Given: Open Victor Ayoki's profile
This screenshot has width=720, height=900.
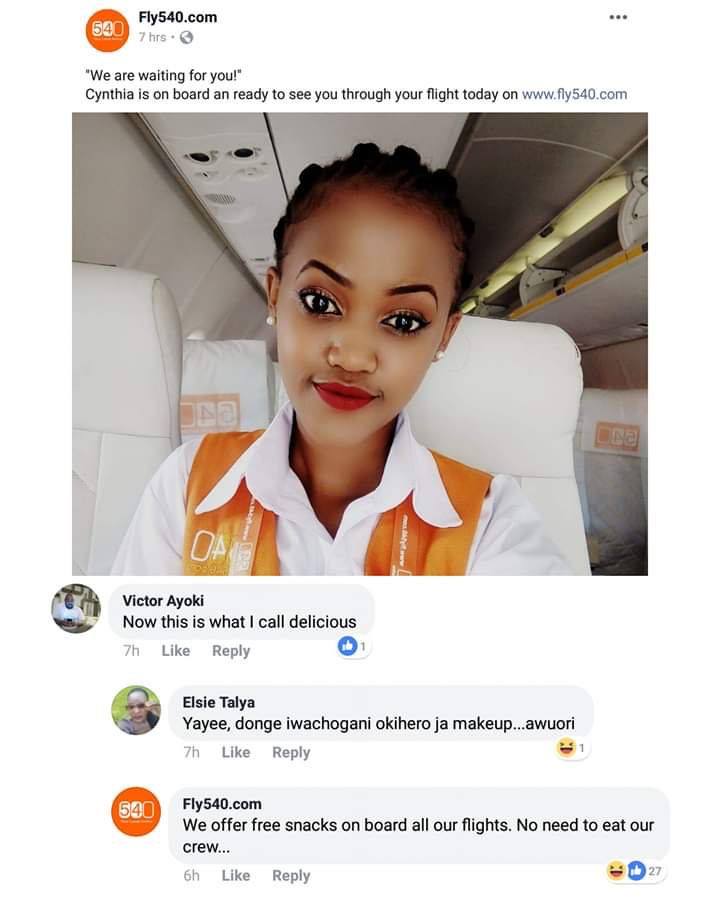Looking at the screenshot, I should coord(161,600).
